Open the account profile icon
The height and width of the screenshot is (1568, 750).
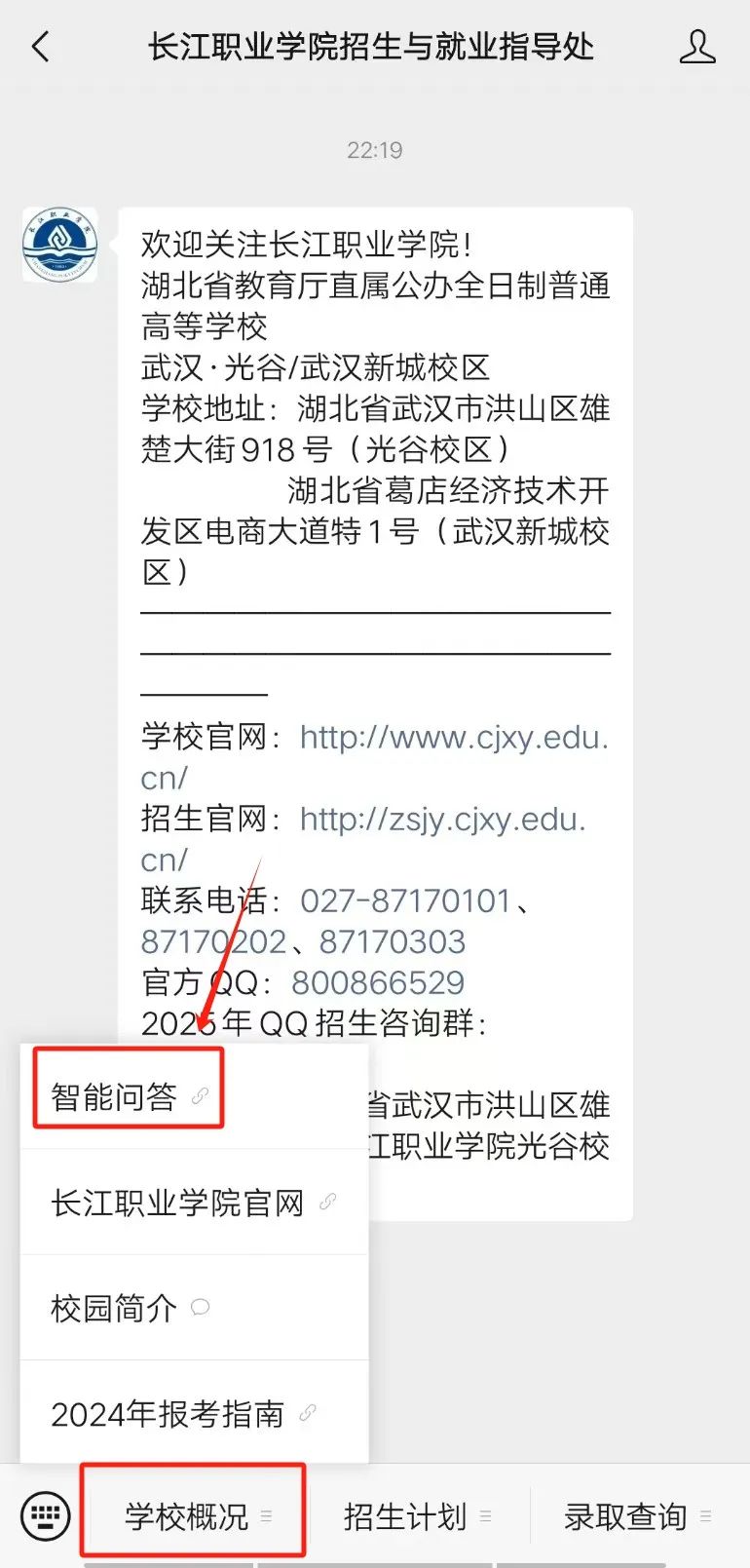[x=696, y=47]
